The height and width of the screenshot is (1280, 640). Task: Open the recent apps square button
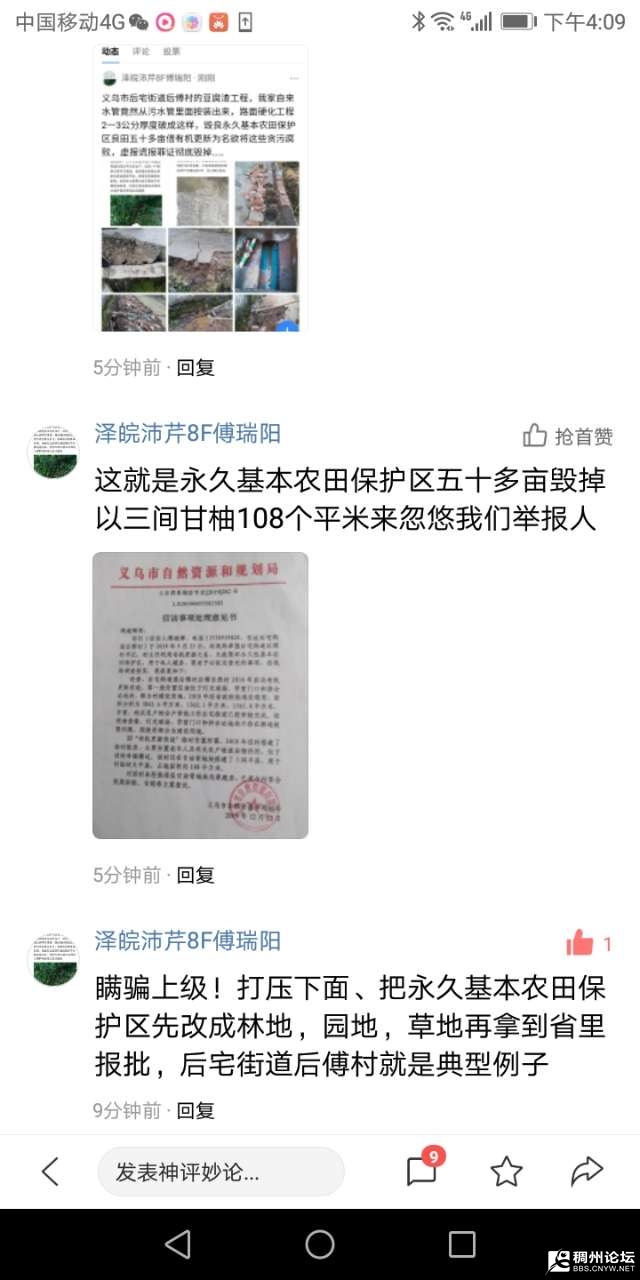[x=462, y=1244]
